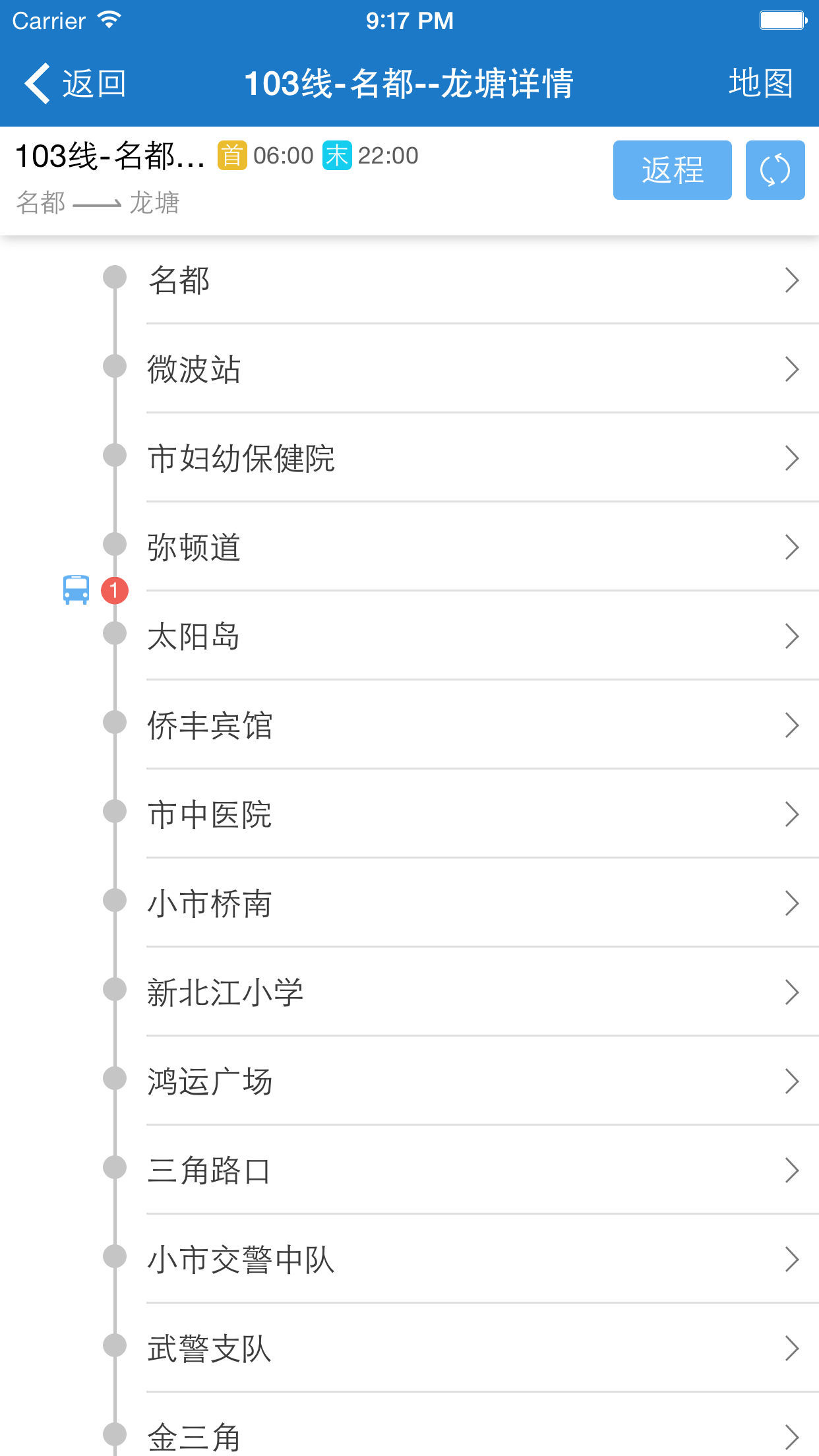
Task: Refresh the bus arrival information
Action: pos(775,170)
